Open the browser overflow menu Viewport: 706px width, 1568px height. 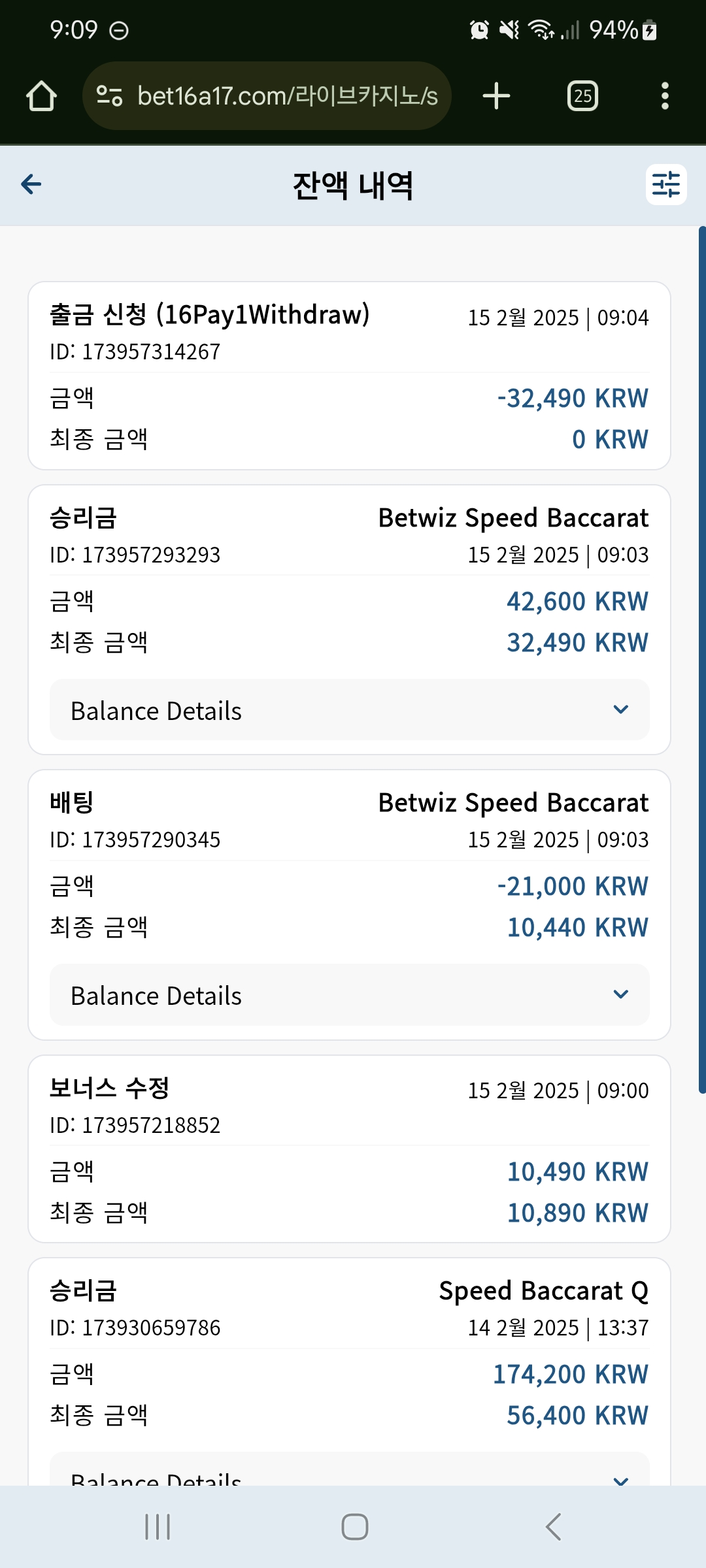coord(665,96)
